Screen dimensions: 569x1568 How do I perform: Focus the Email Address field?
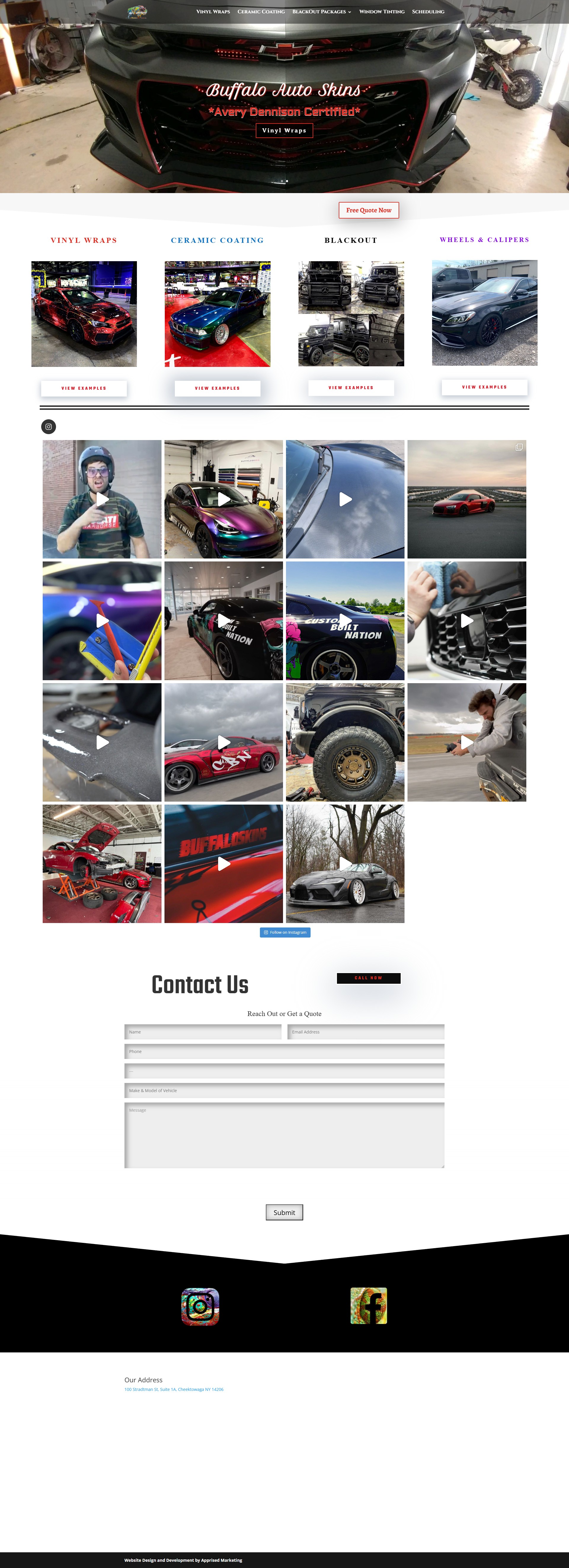[x=365, y=1032]
